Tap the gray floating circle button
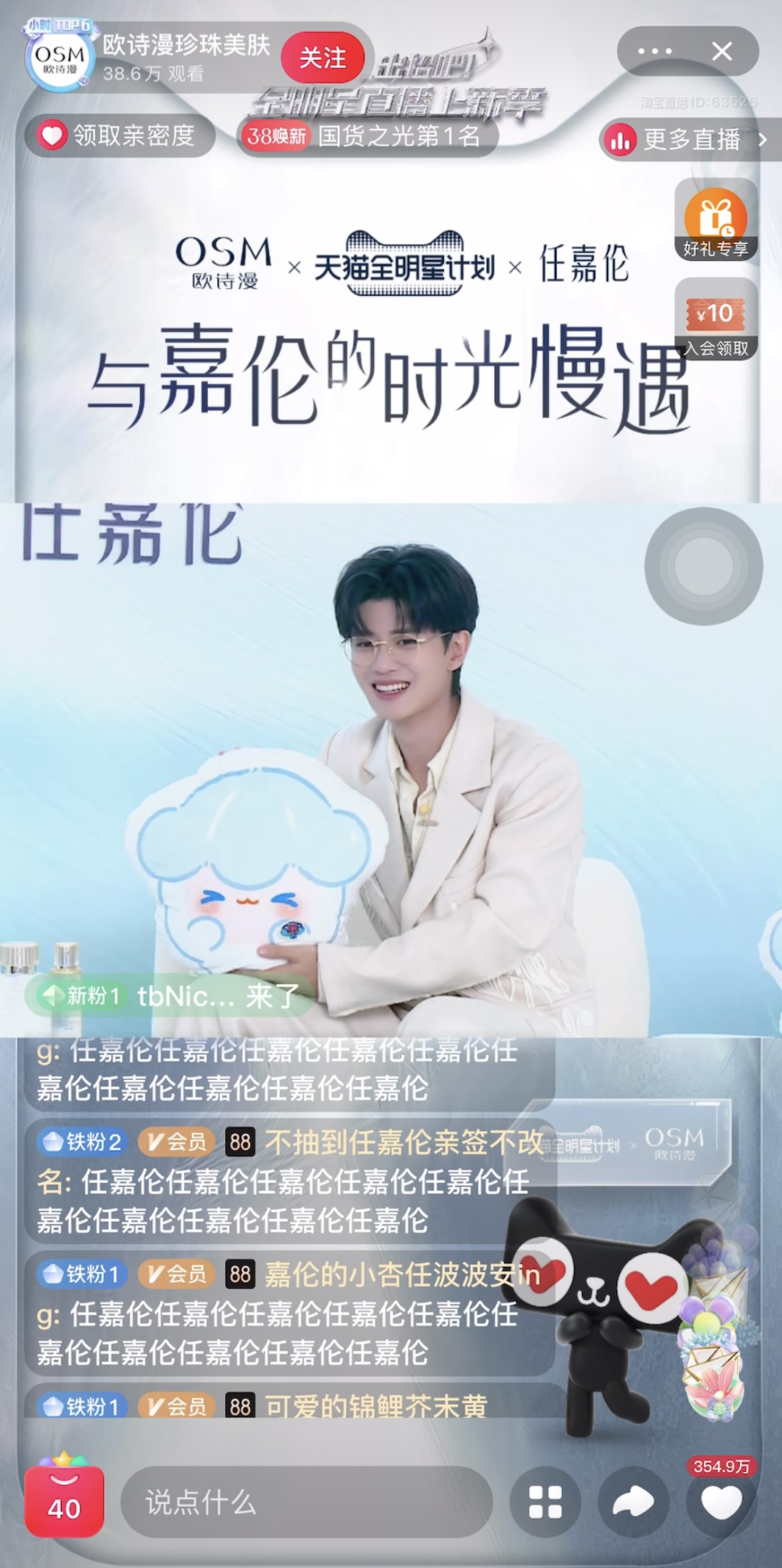Image resolution: width=782 pixels, height=1568 pixels. click(703, 566)
